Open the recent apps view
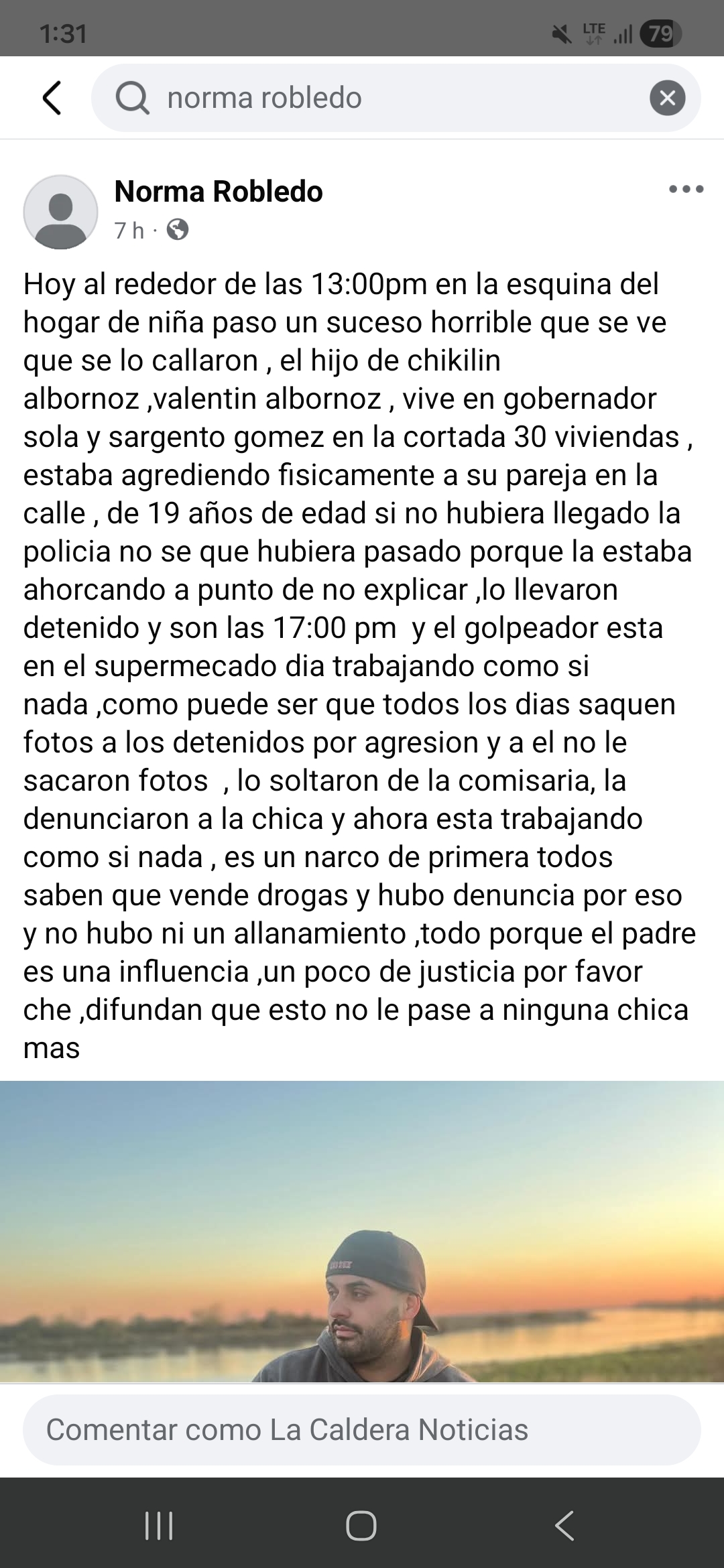 (160, 1526)
